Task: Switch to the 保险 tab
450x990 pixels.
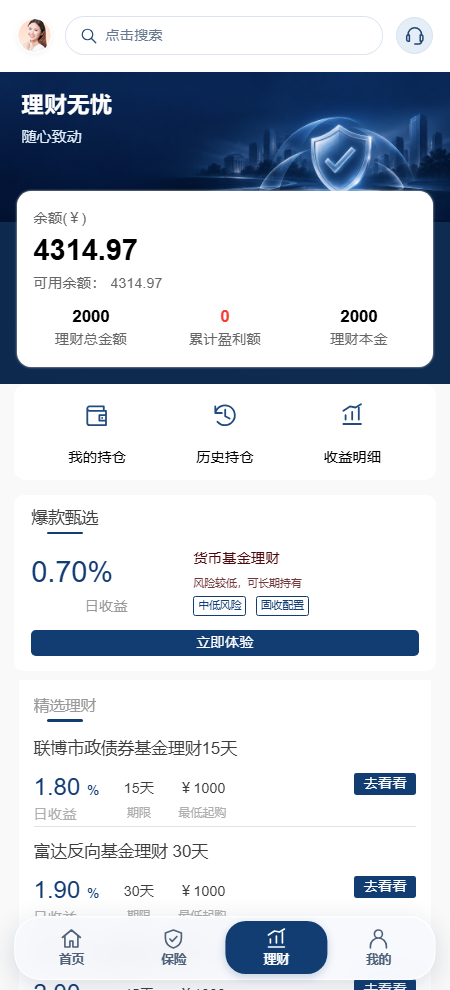Action: (174, 947)
